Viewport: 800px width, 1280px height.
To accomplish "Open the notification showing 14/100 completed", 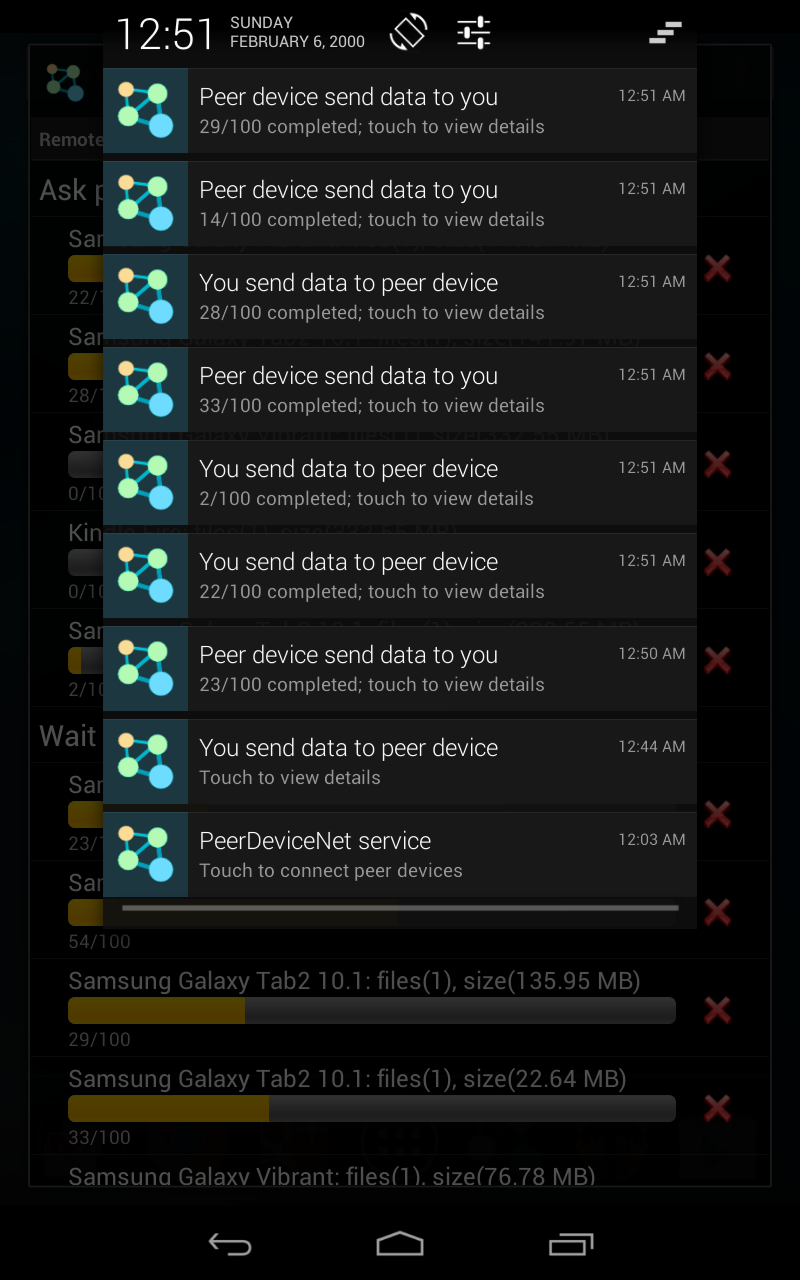I will click(x=400, y=204).
